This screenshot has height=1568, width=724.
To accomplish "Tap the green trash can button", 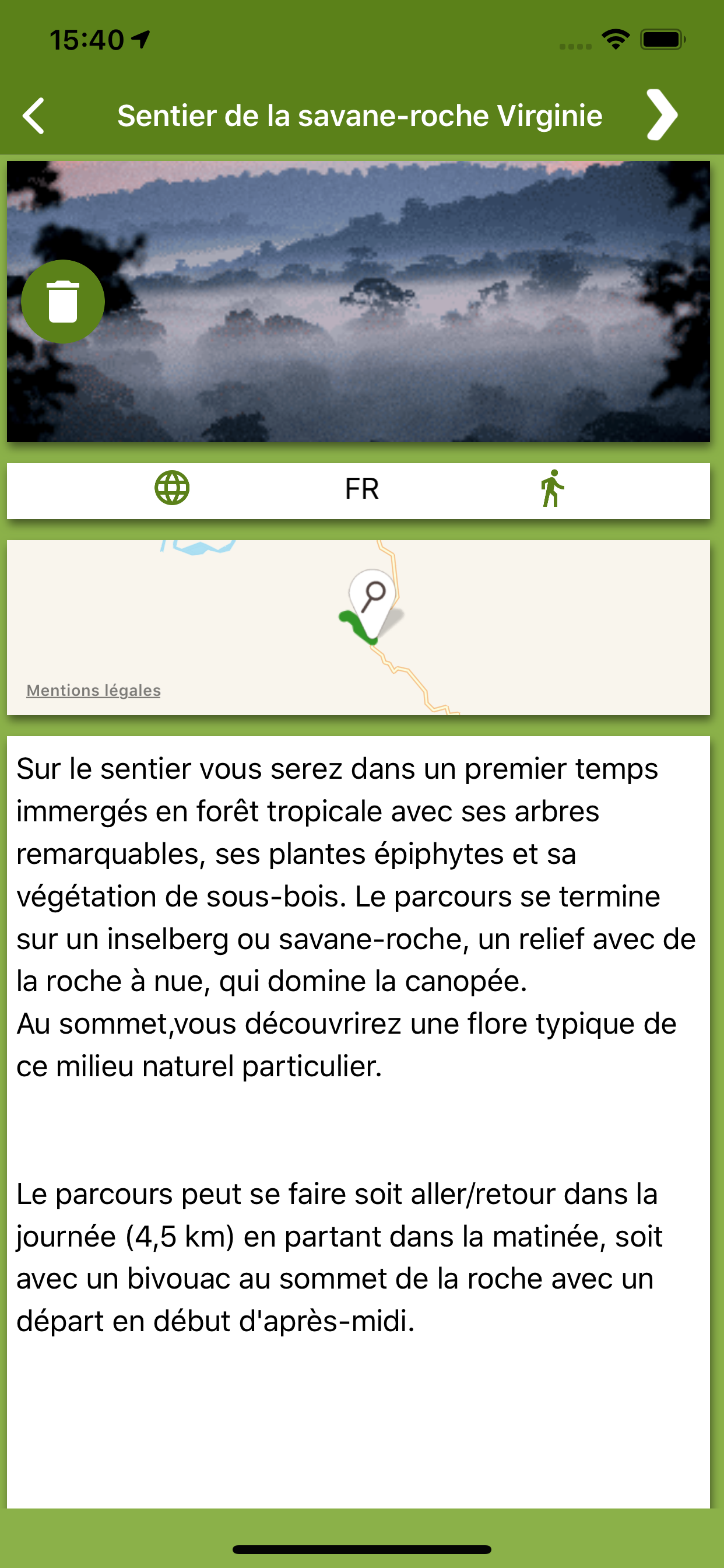I will coord(63,302).
